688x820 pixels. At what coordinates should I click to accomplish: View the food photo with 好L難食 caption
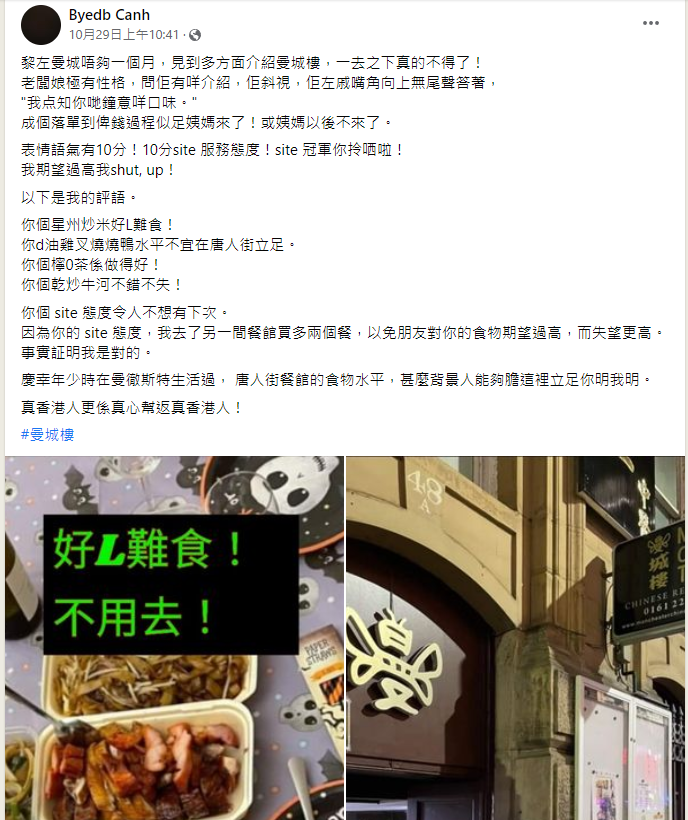tap(173, 640)
